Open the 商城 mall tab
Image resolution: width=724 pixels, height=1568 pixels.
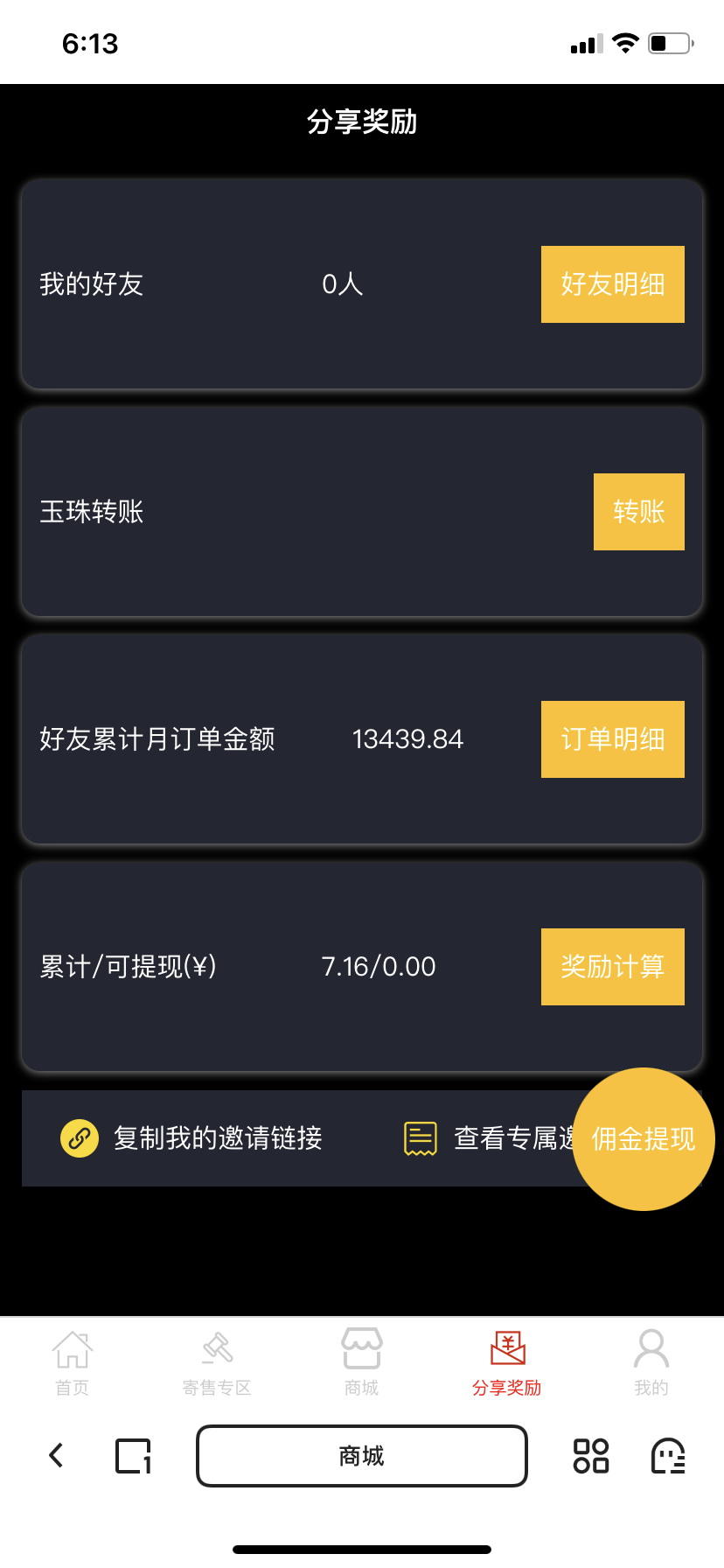tap(361, 1363)
